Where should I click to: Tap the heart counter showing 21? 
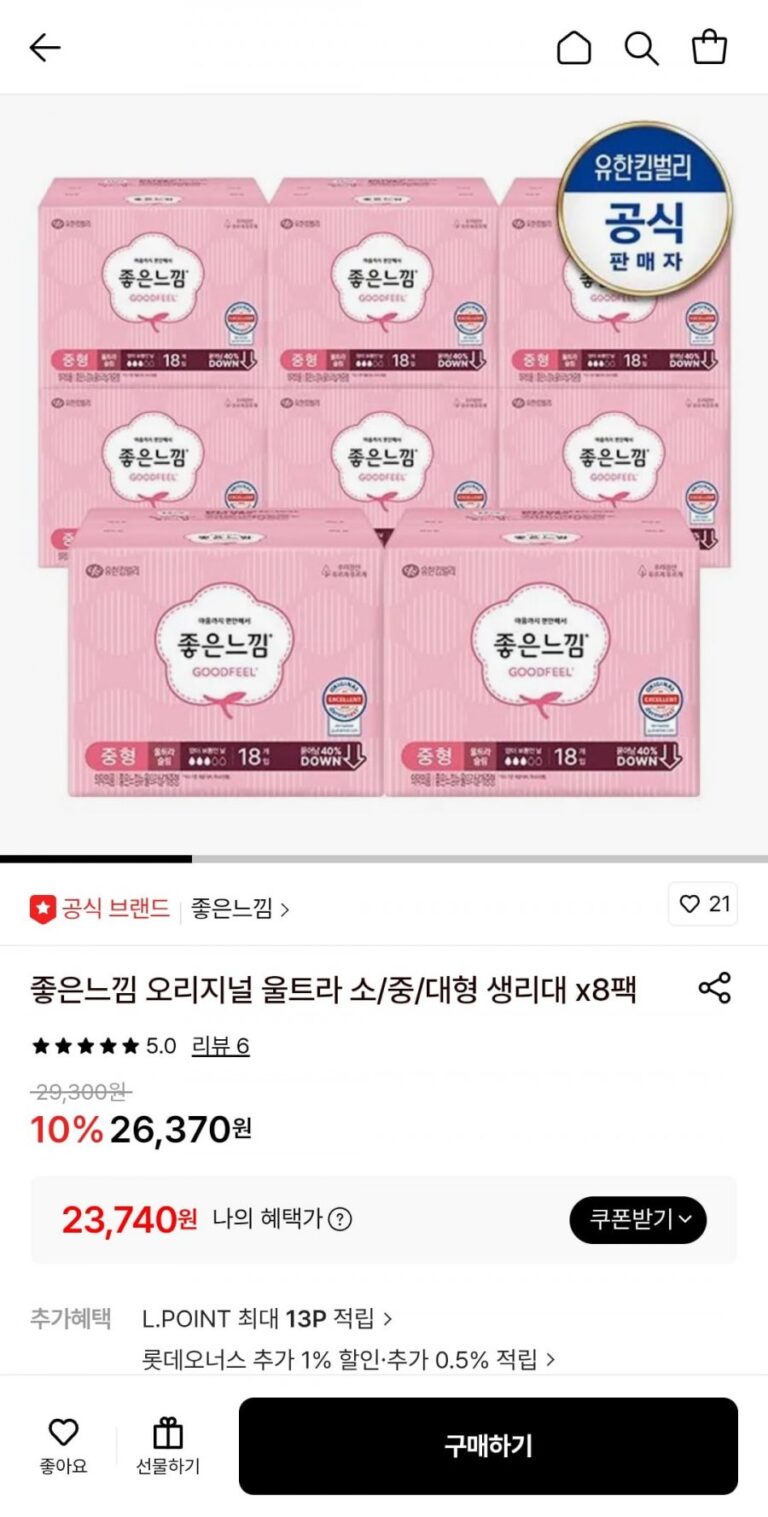703,904
